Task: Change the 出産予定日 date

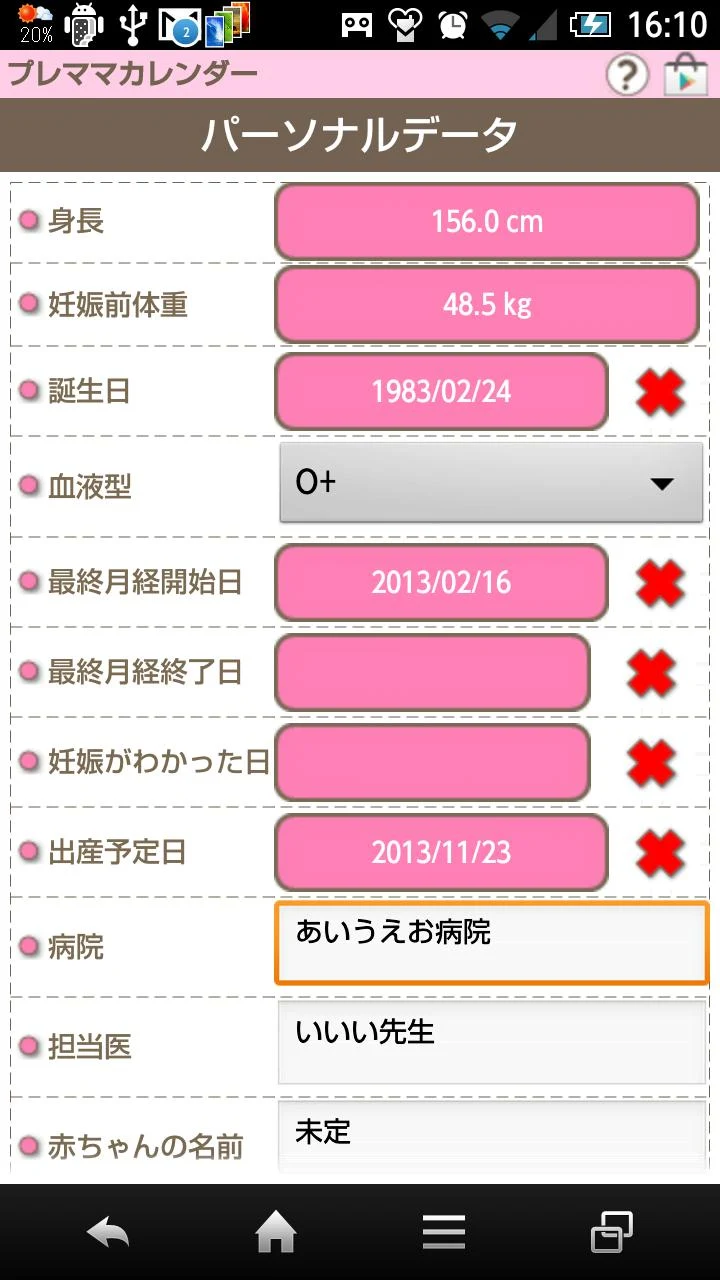Action: tap(441, 852)
